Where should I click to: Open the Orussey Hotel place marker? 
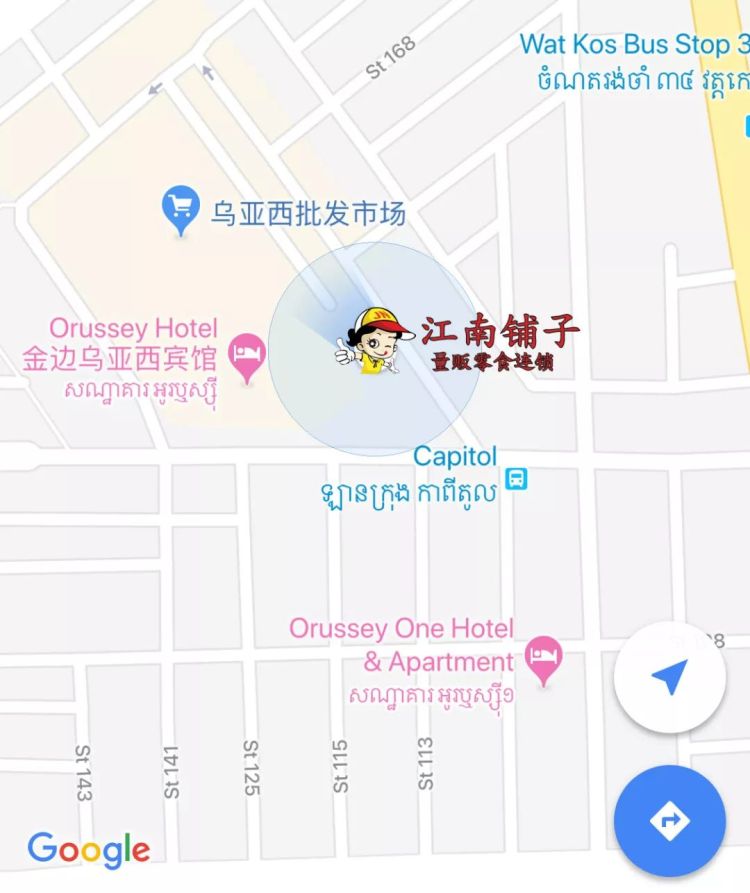point(246,354)
